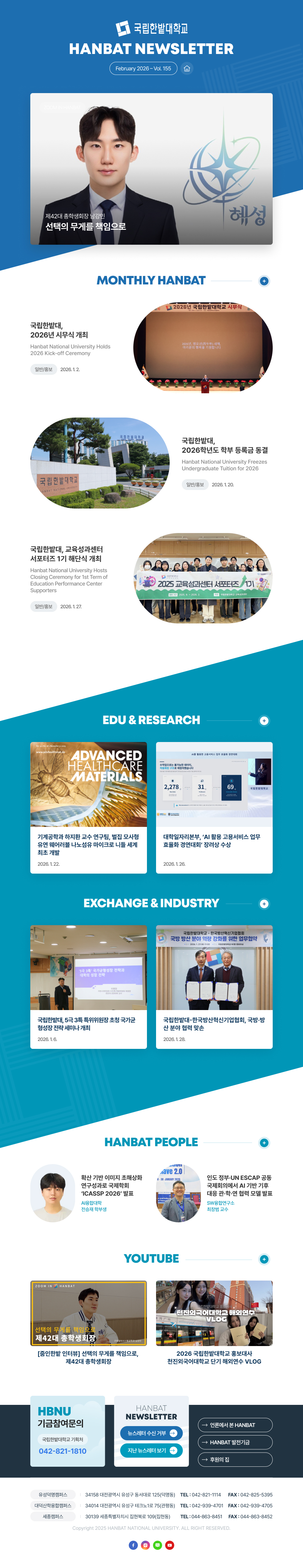This screenshot has width=303, height=1568.
Task: Tap the plus icon next to Edu & Research
Action: (264, 720)
